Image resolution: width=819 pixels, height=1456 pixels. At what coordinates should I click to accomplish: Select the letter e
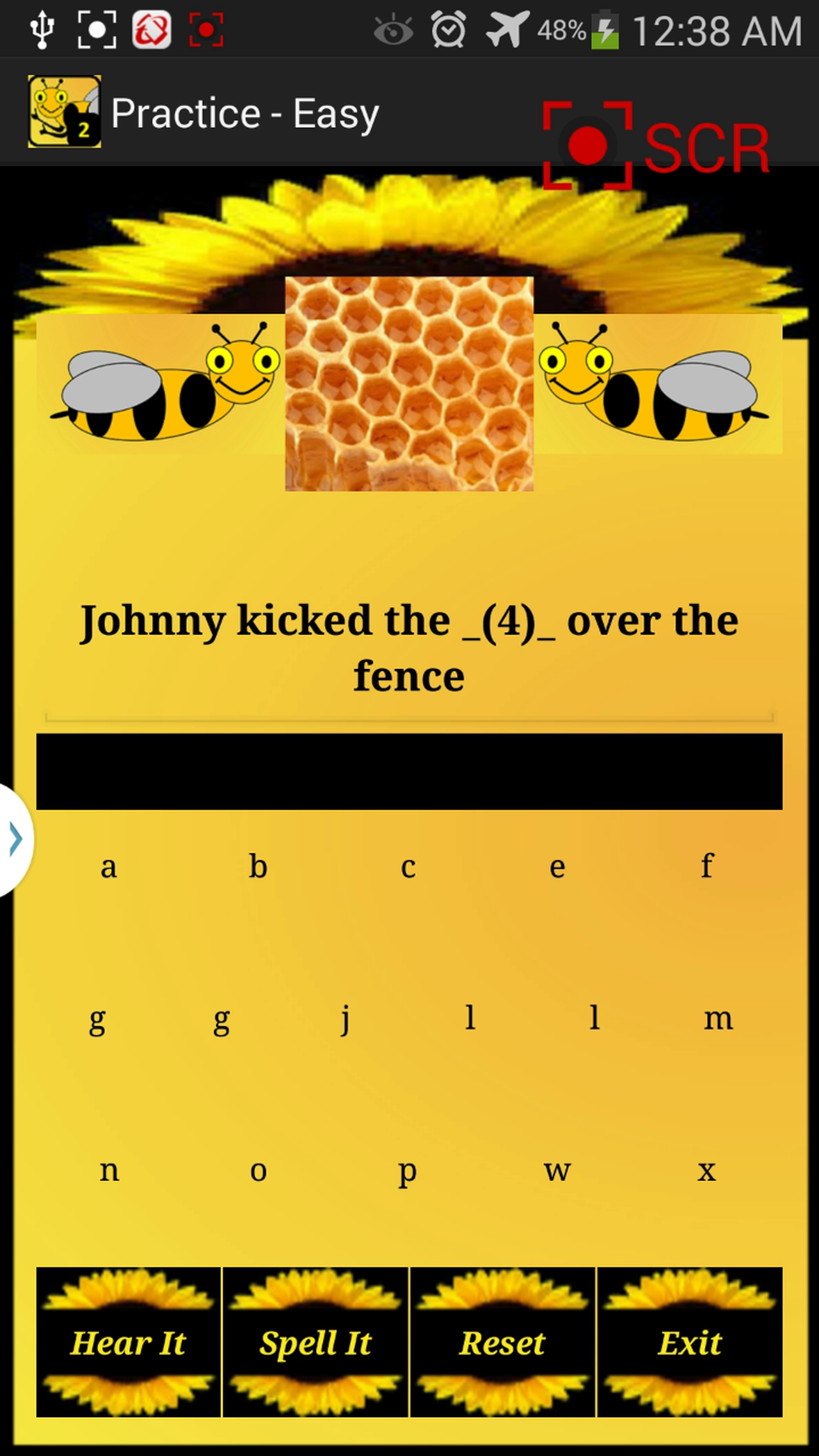pos(557,867)
